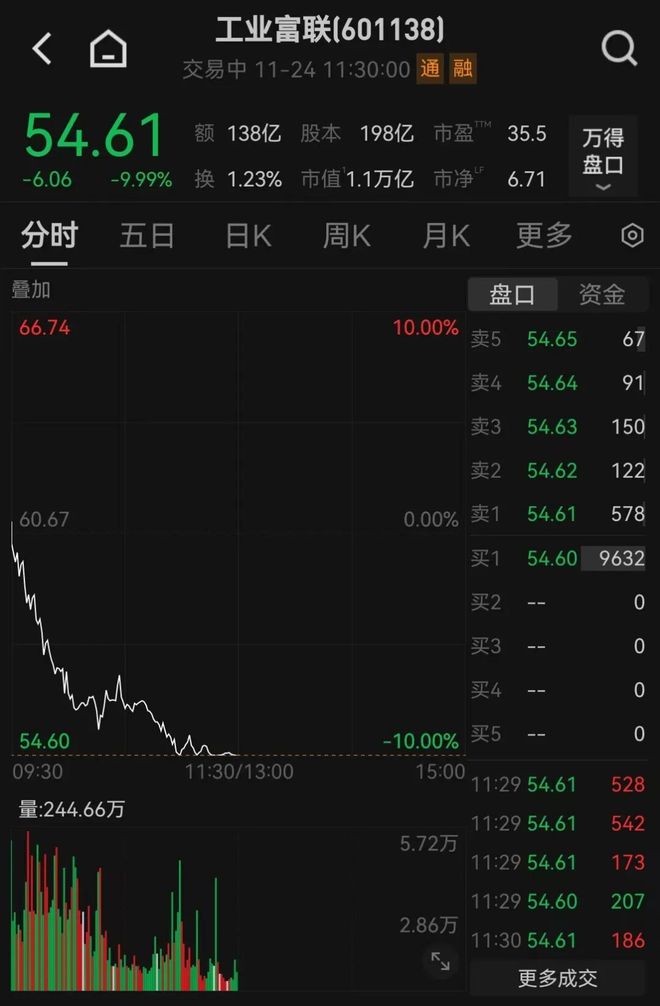Open the home icon
This screenshot has height=1006, width=660.
pos(108,48)
